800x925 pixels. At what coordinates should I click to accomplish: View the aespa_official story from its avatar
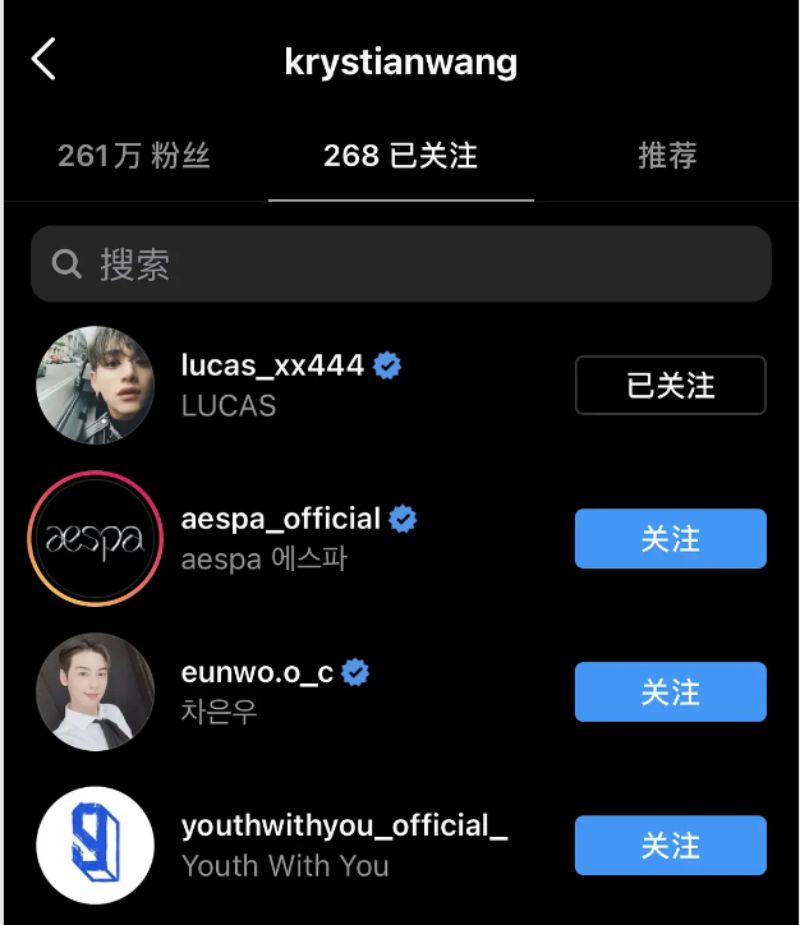(95, 538)
